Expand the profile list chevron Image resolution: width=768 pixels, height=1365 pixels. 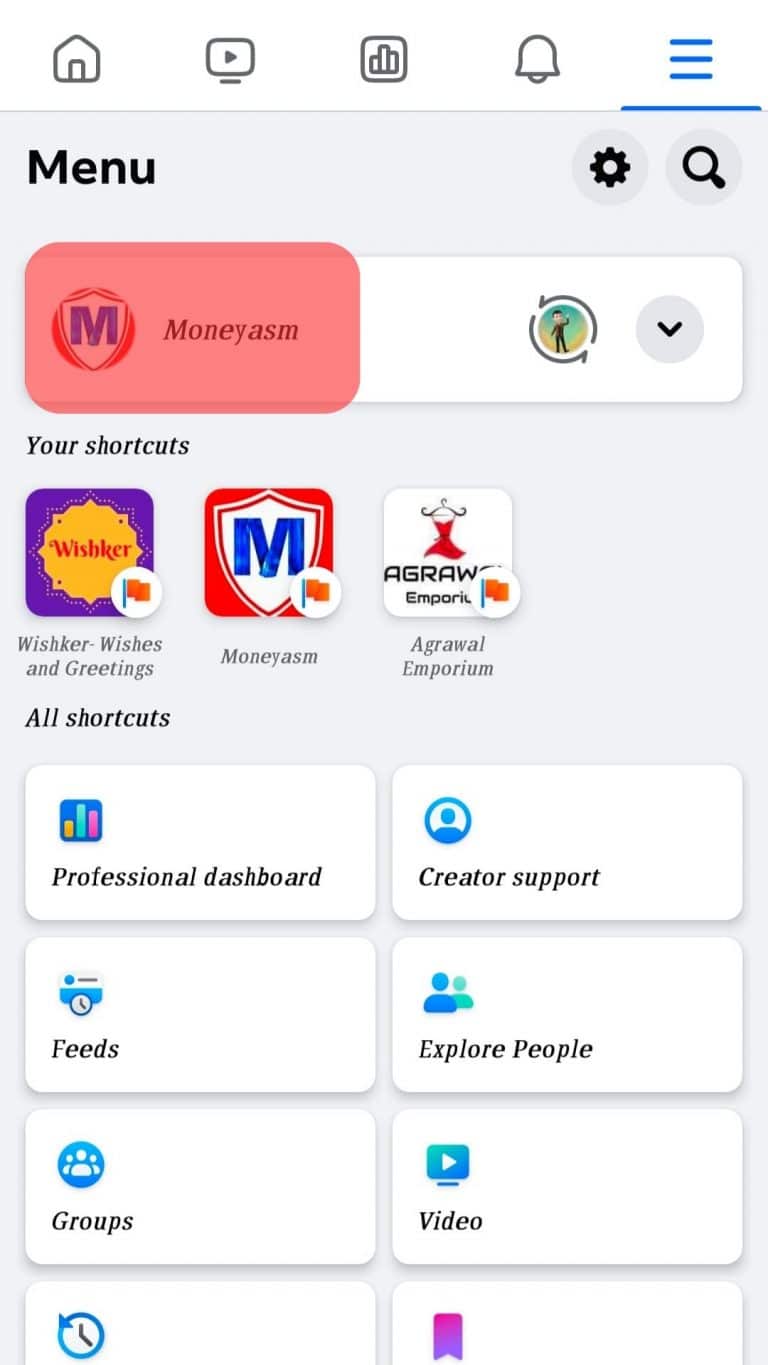click(670, 328)
